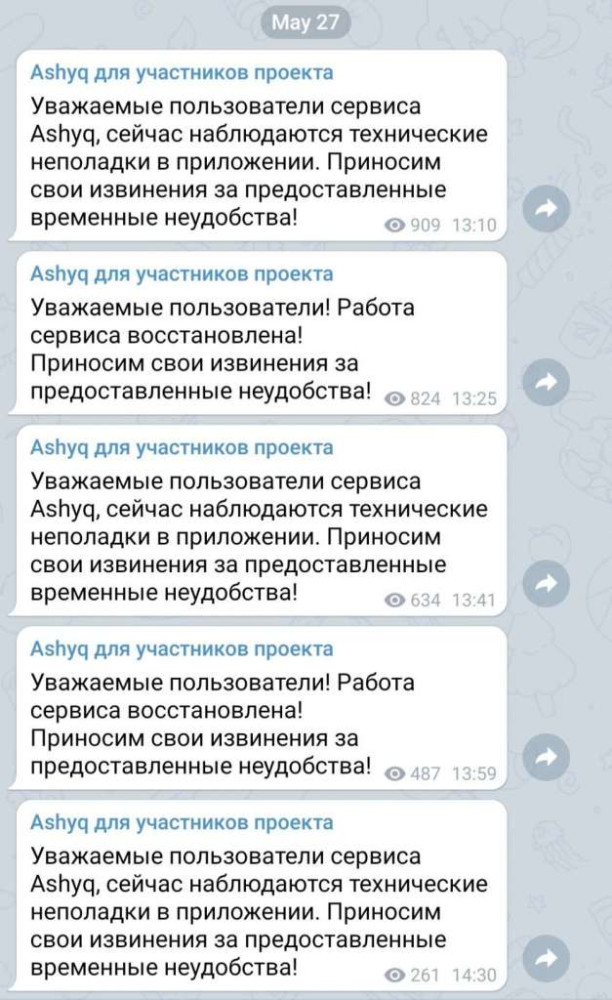Share the 13:10 message via forward arrow
This screenshot has height=1000, width=612.
coord(547,208)
